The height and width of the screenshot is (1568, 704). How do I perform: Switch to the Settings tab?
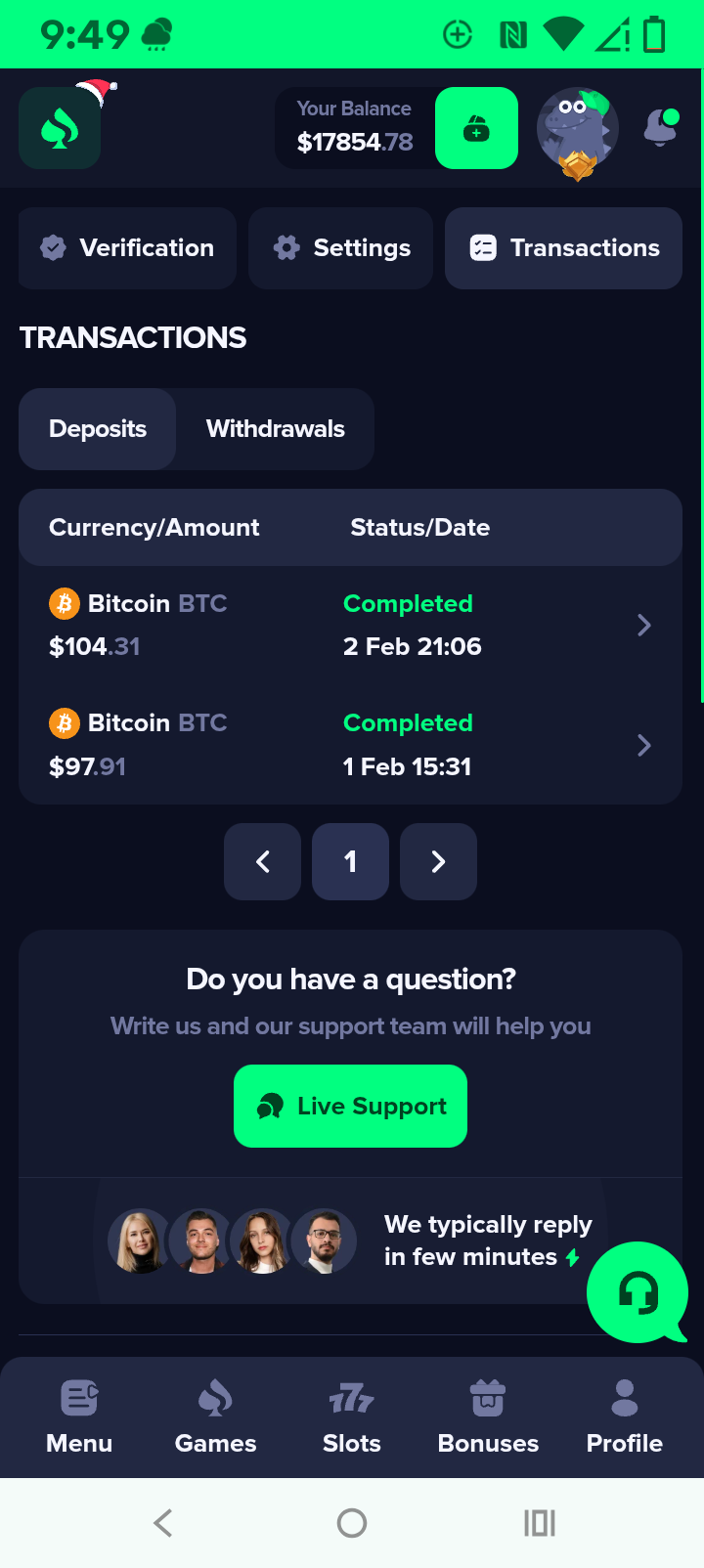point(340,248)
